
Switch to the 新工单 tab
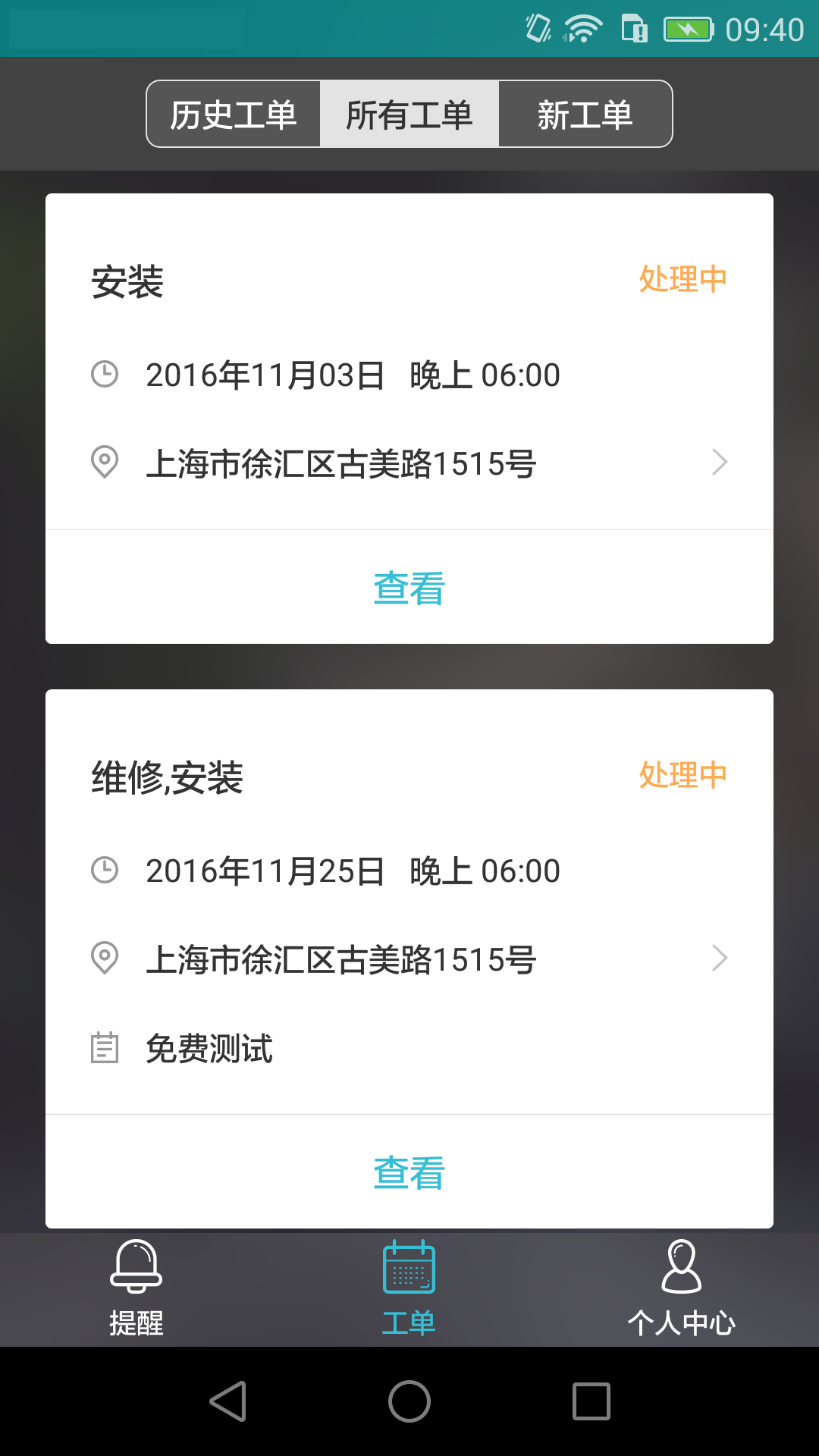585,115
